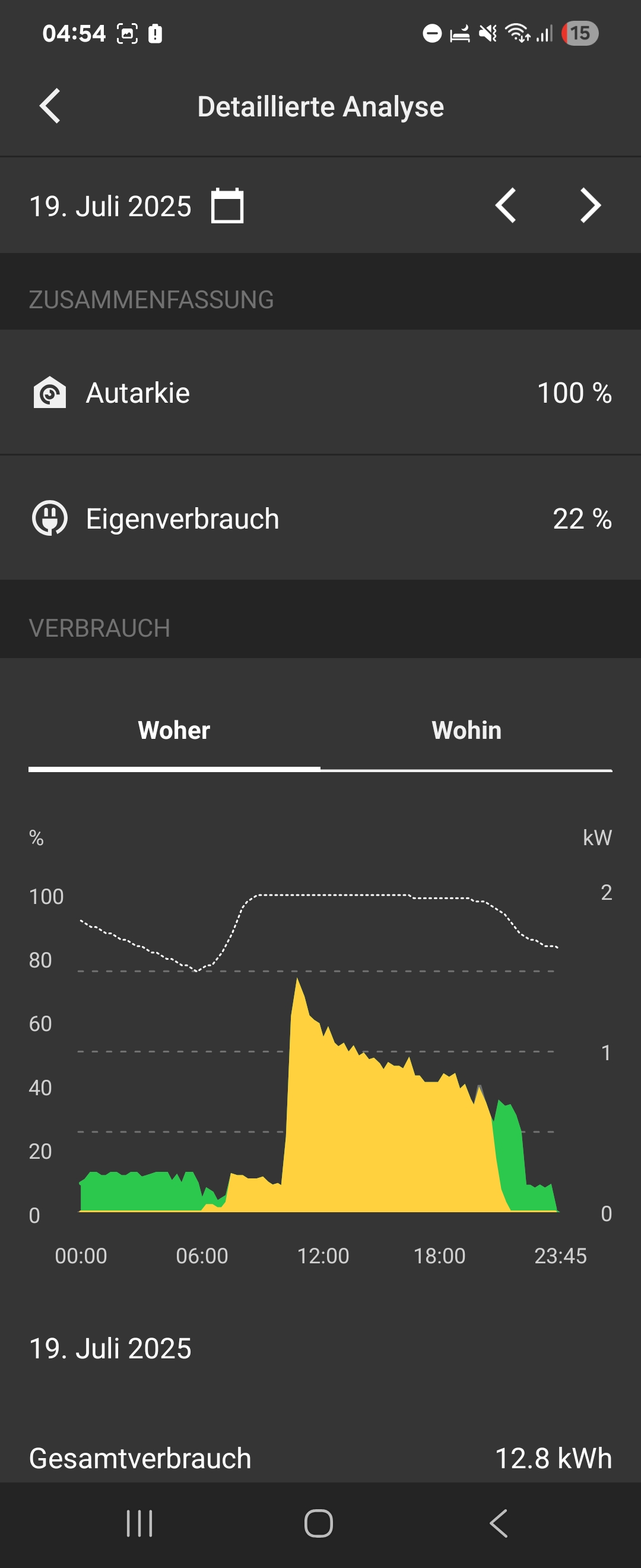Select the Woher tab
This screenshot has width=641, height=1568.
[174, 731]
